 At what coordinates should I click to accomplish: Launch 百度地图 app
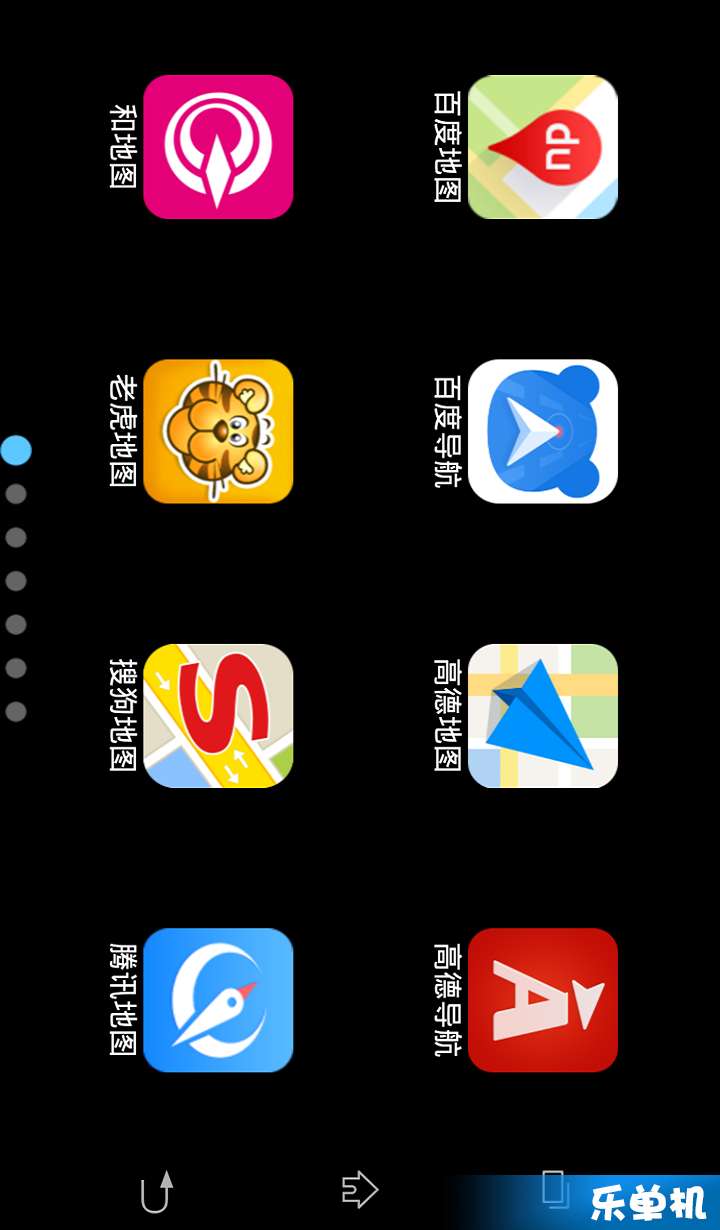[x=542, y=147]
